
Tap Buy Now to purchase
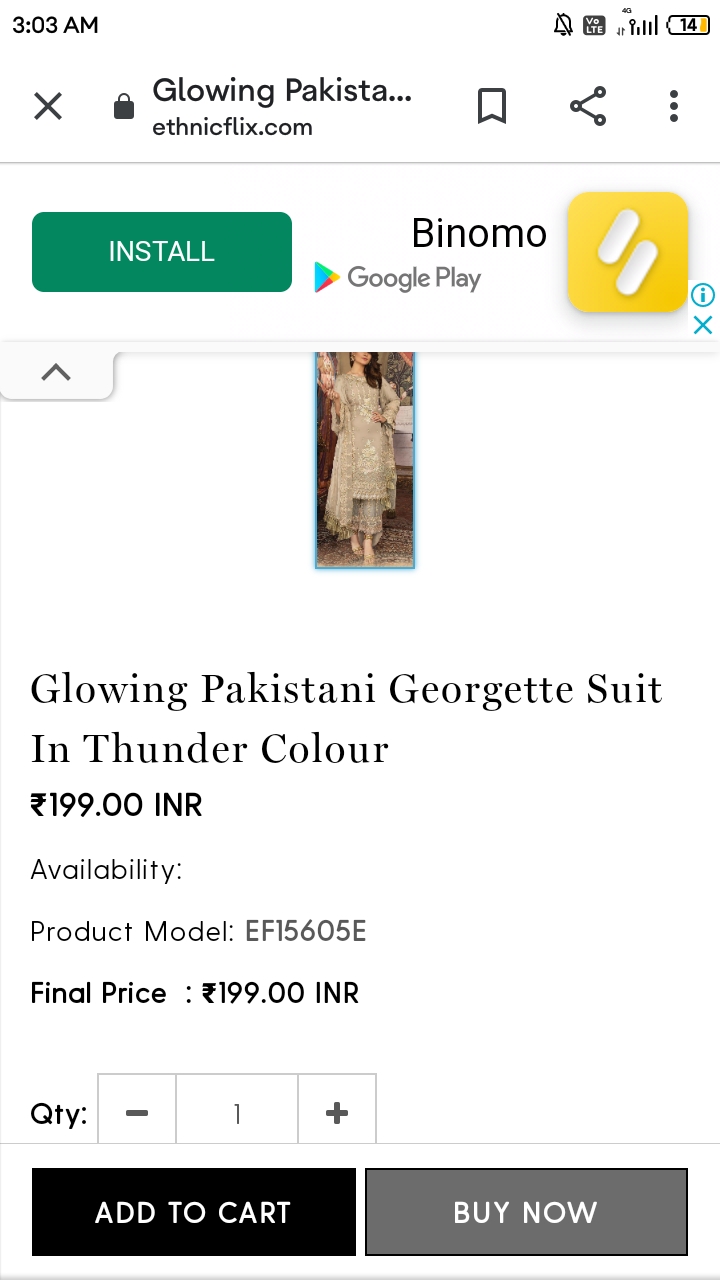[x=526, y=1212]
